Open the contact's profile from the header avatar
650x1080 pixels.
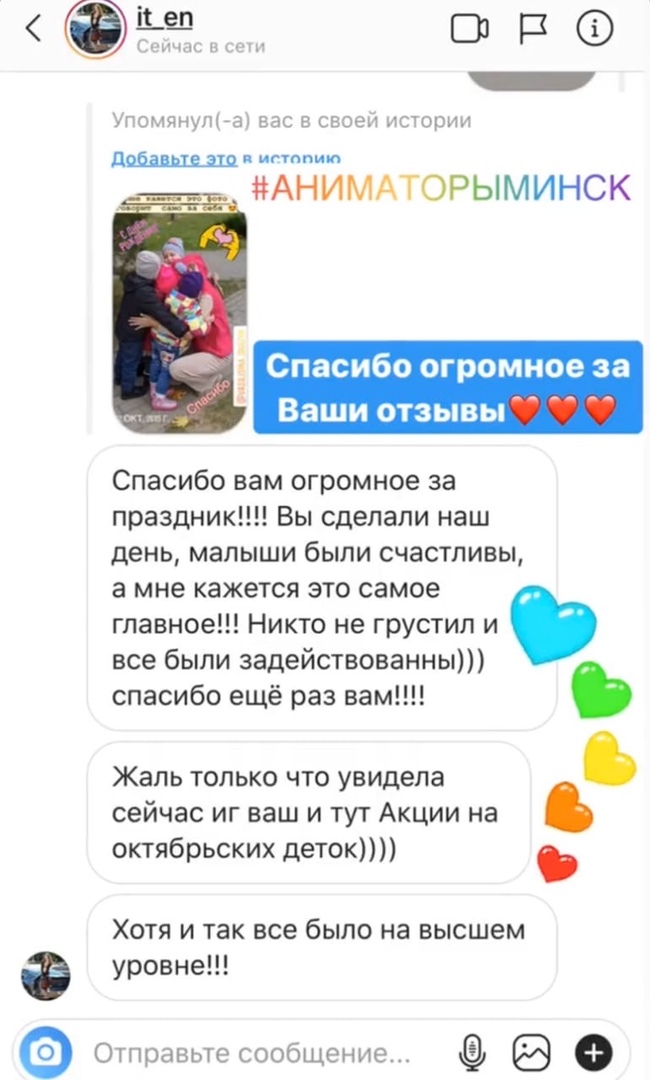tap(94, 31)
